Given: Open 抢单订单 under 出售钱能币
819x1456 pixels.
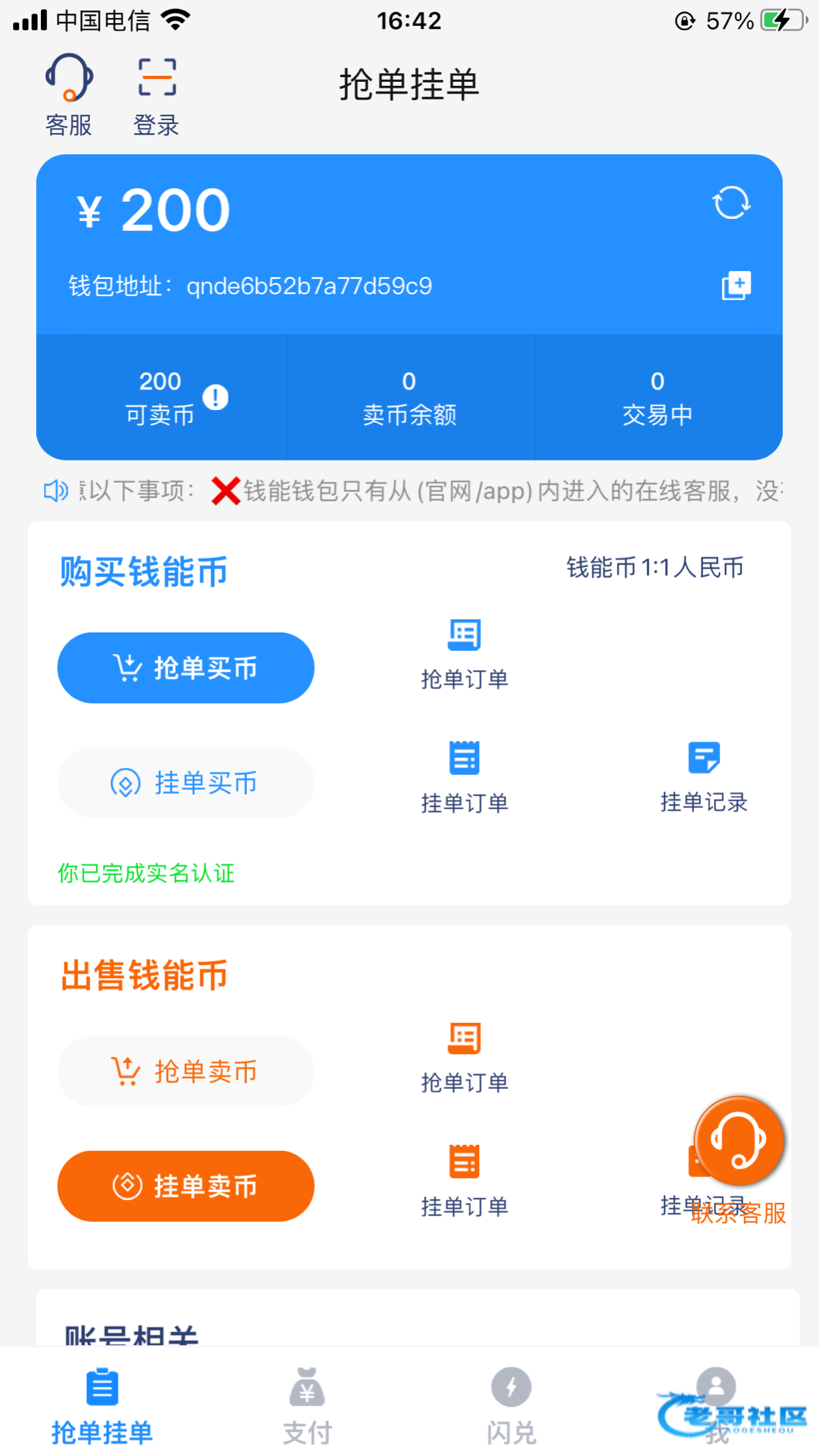Looking at the screenshot, I should (465, 1058).
